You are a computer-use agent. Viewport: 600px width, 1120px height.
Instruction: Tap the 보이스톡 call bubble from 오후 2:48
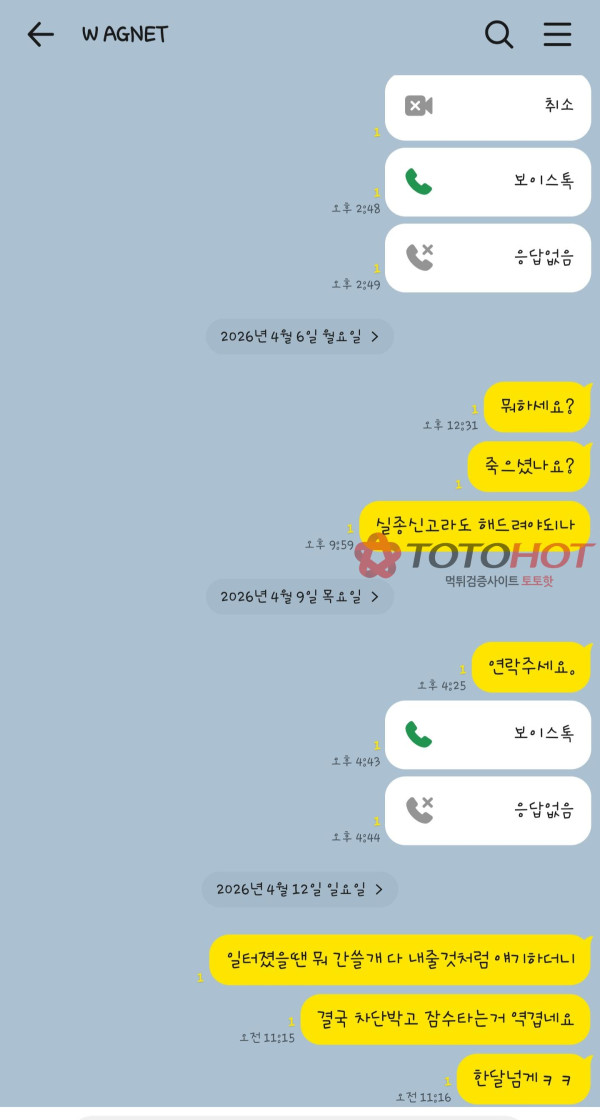[x=488, y=182]
